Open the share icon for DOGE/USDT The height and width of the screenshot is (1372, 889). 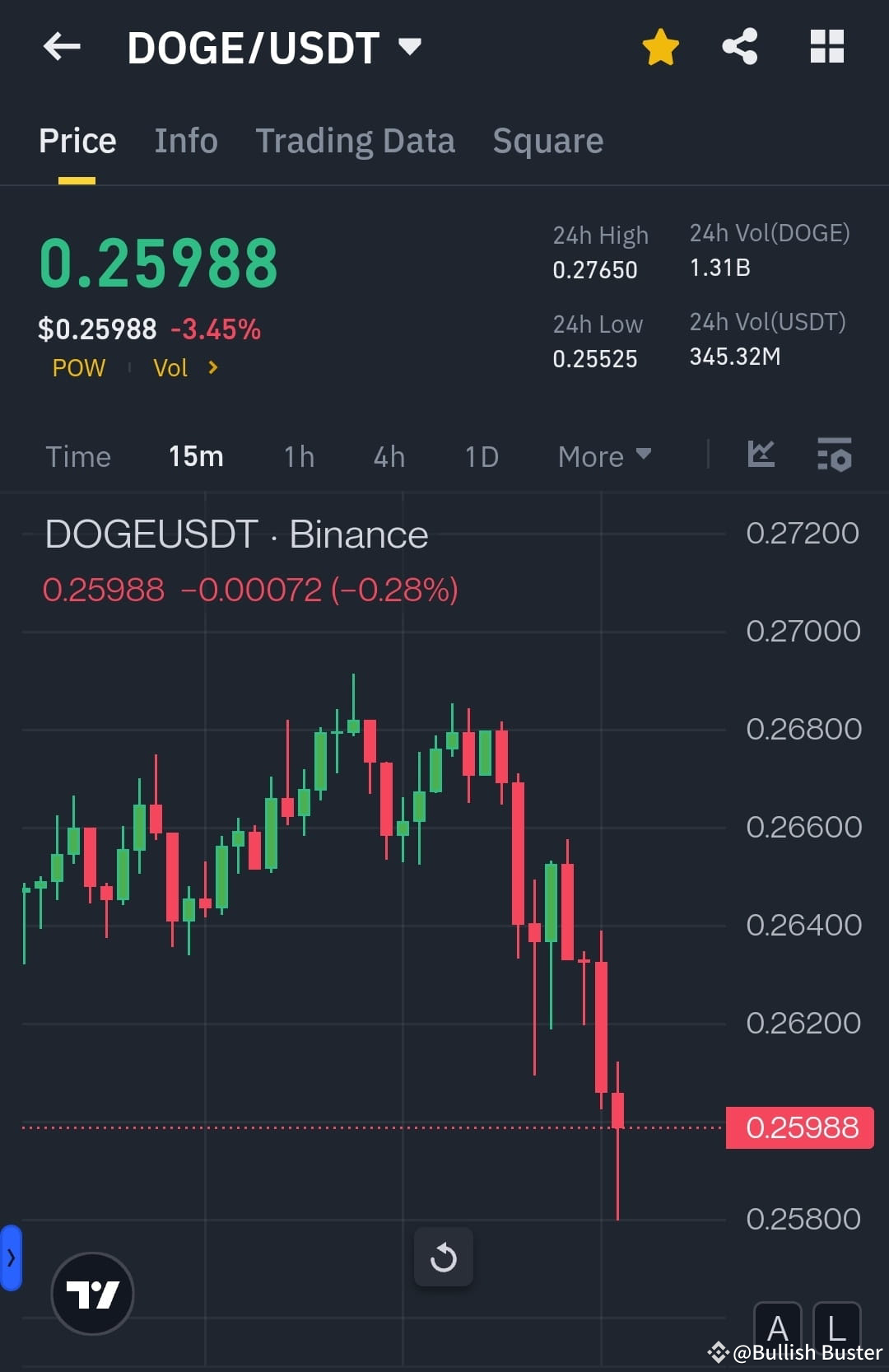coord(739,47)
